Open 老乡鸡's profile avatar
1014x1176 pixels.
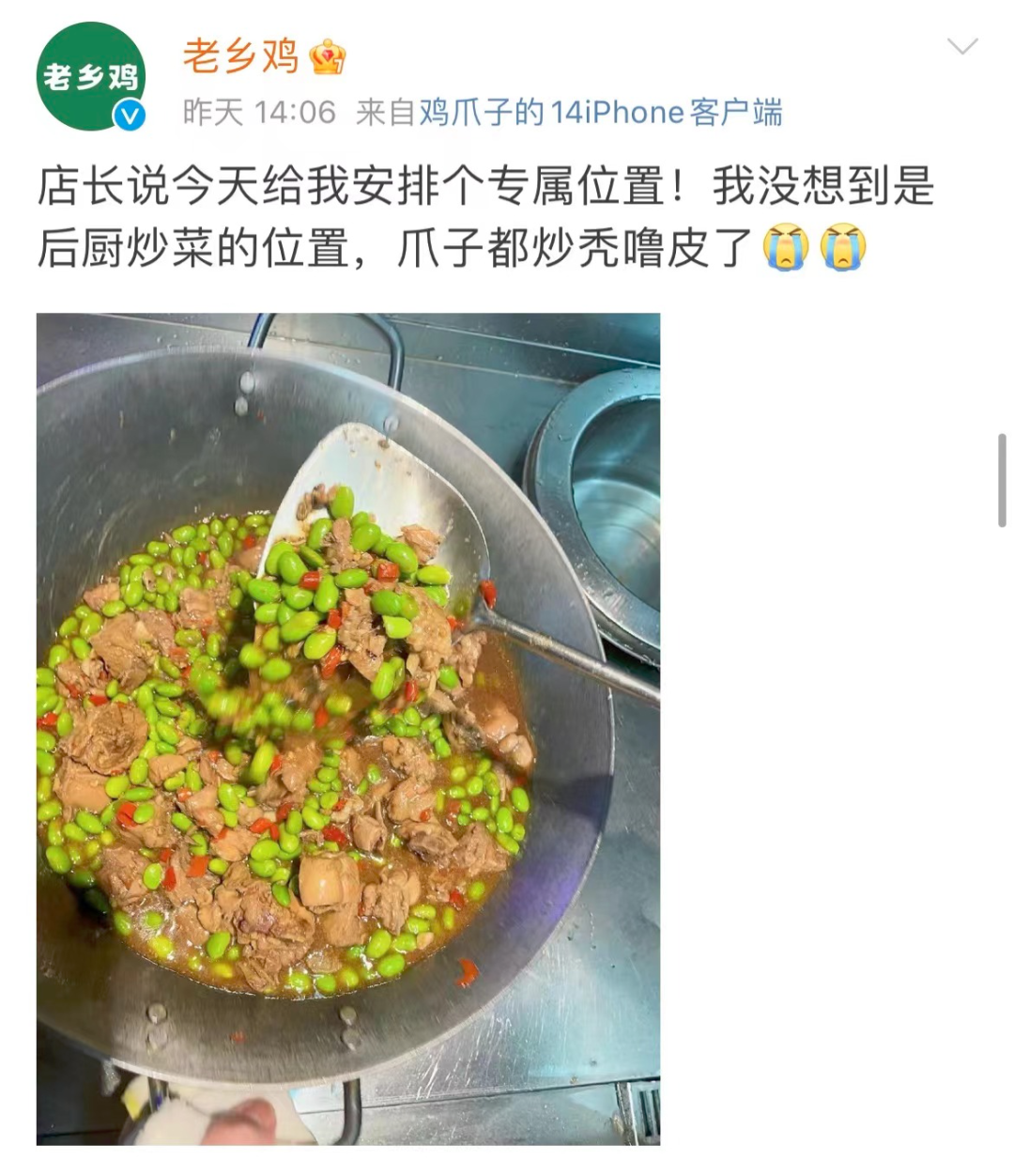[91, 76]
